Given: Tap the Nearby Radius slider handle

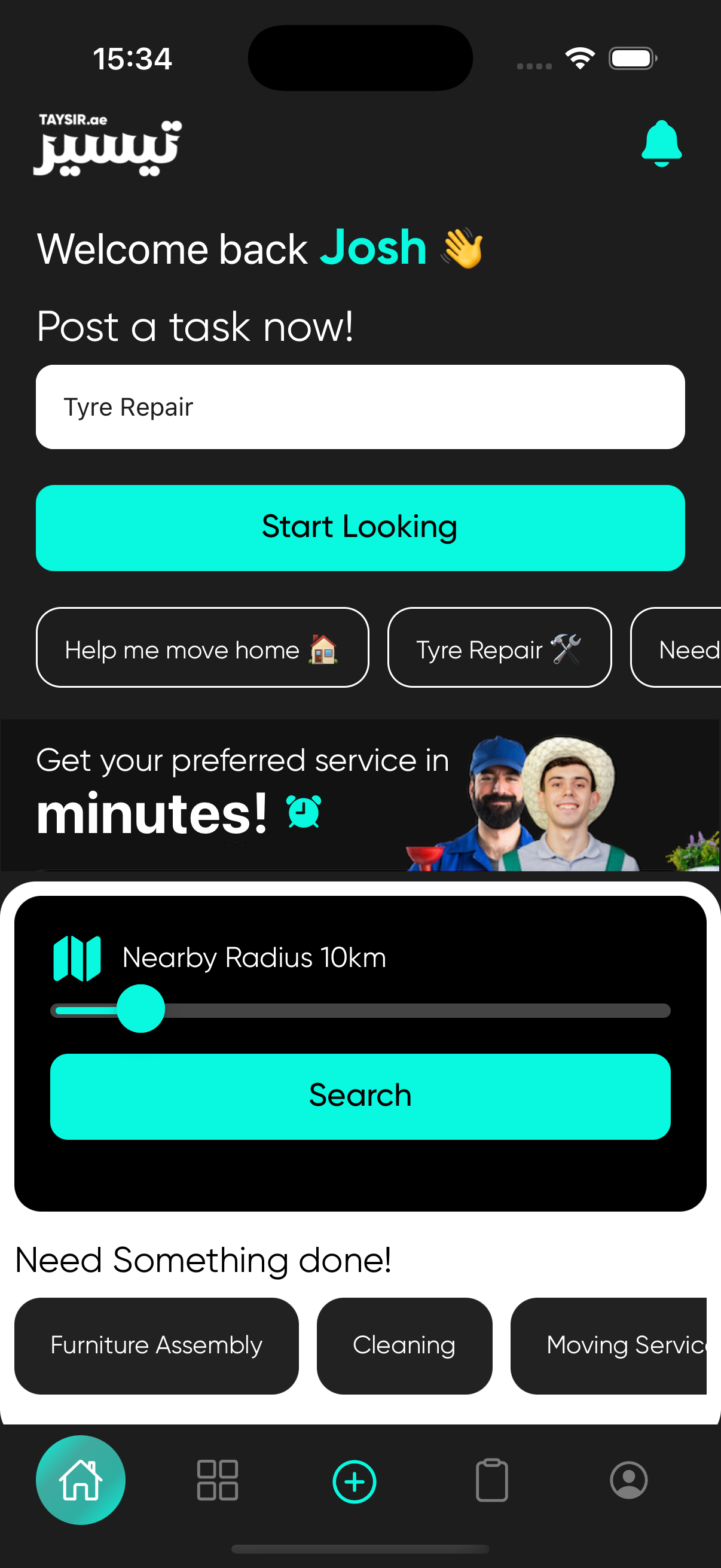Looking at the screenshot, I should point(140,1009).
